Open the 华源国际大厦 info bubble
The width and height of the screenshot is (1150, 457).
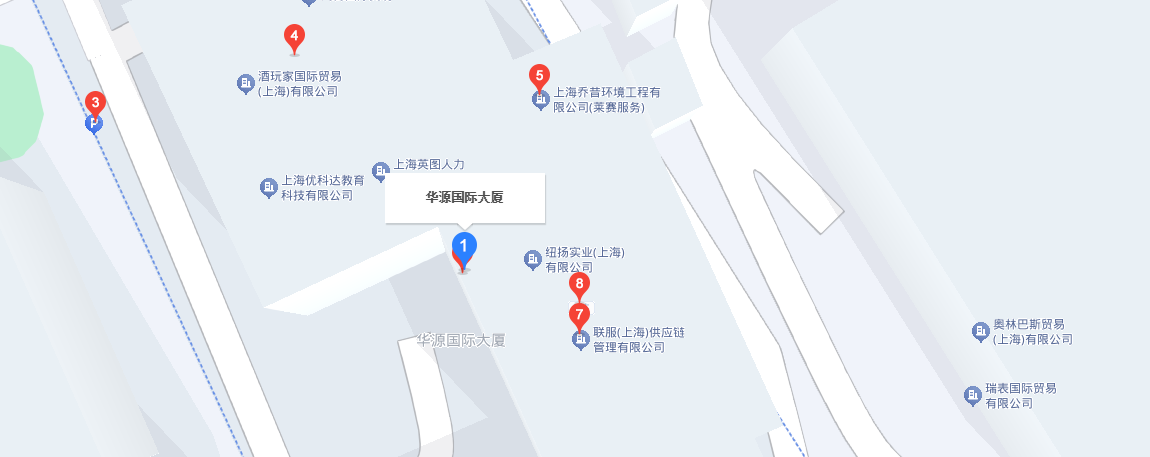(x=465, y=198)
